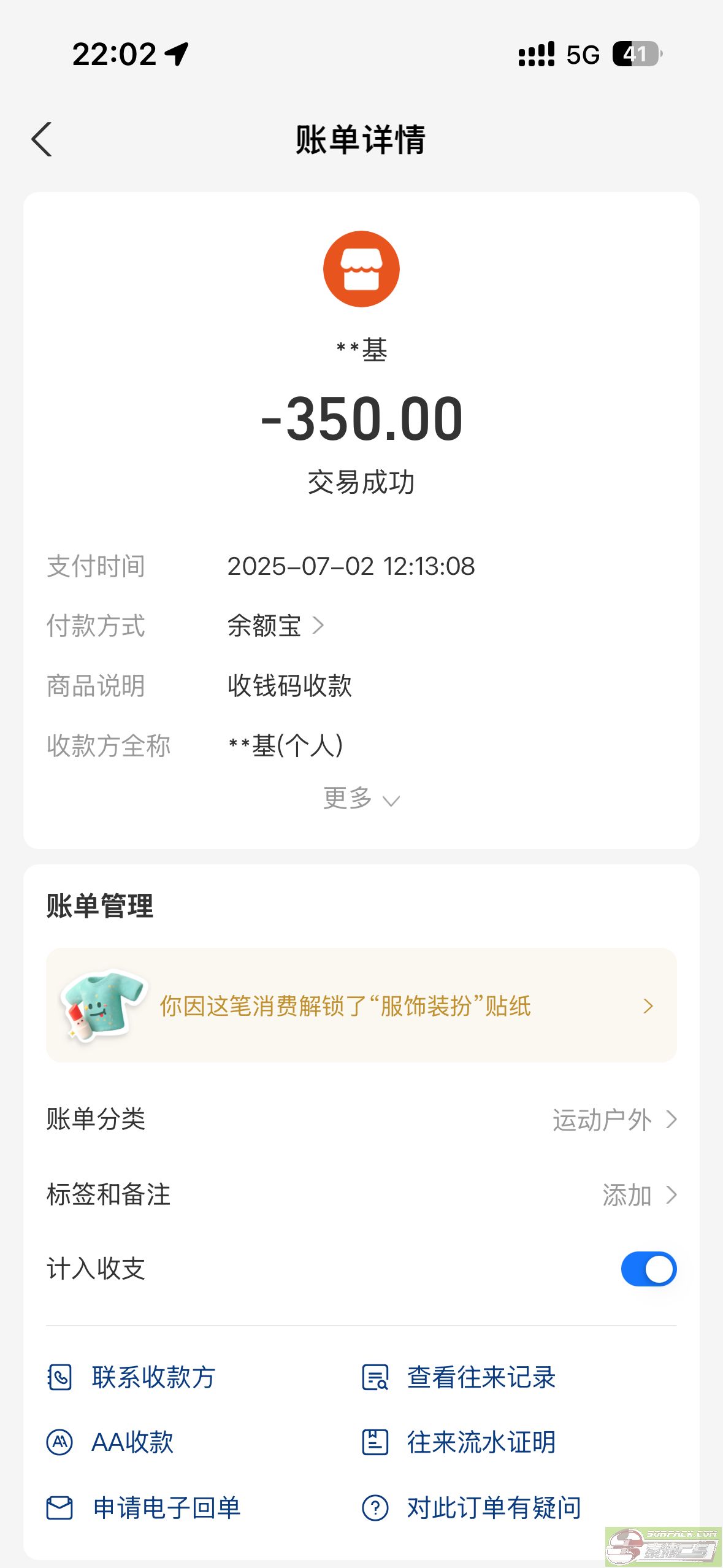This screenshot has width=723, height=1568.
Task: Open the 余额宝 payment method details
Action: (275, 626)
